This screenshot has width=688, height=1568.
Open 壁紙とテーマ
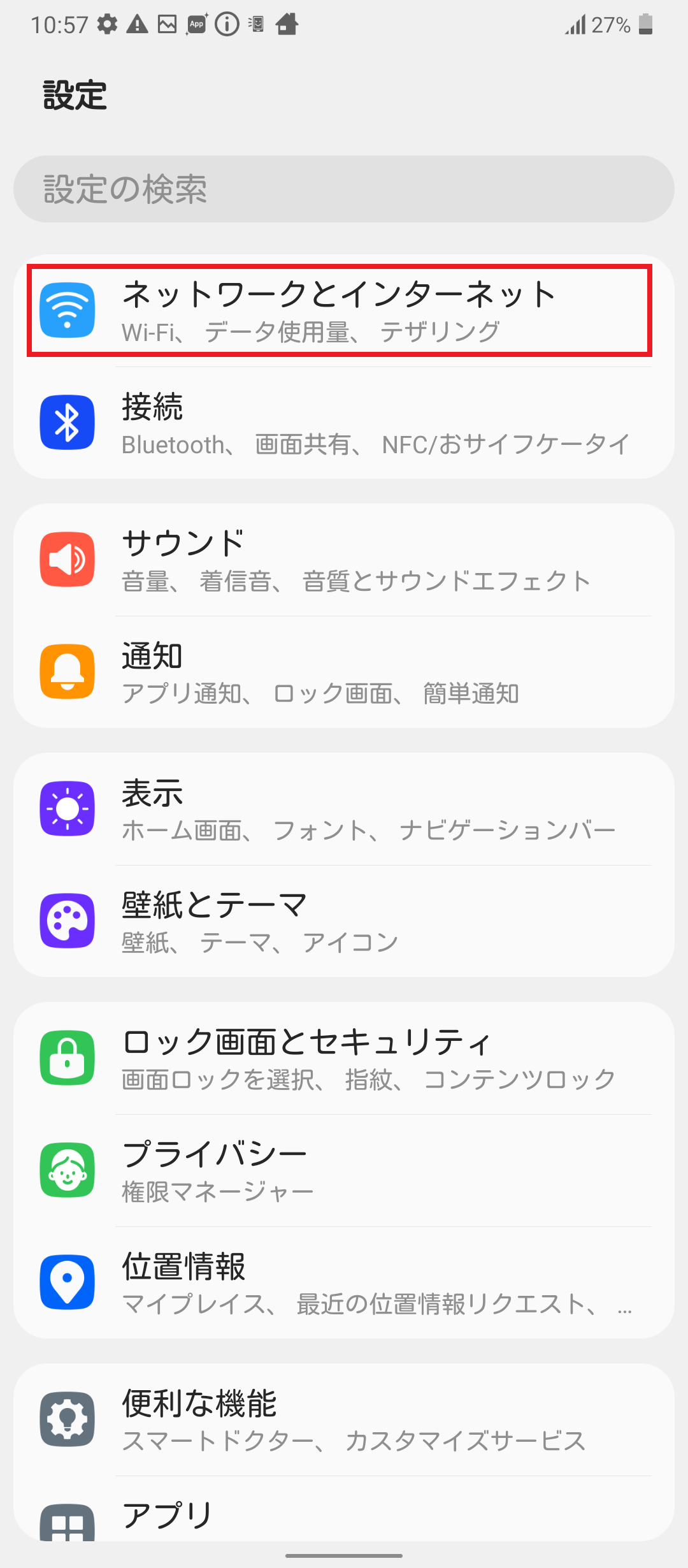(x=344, y=922)
